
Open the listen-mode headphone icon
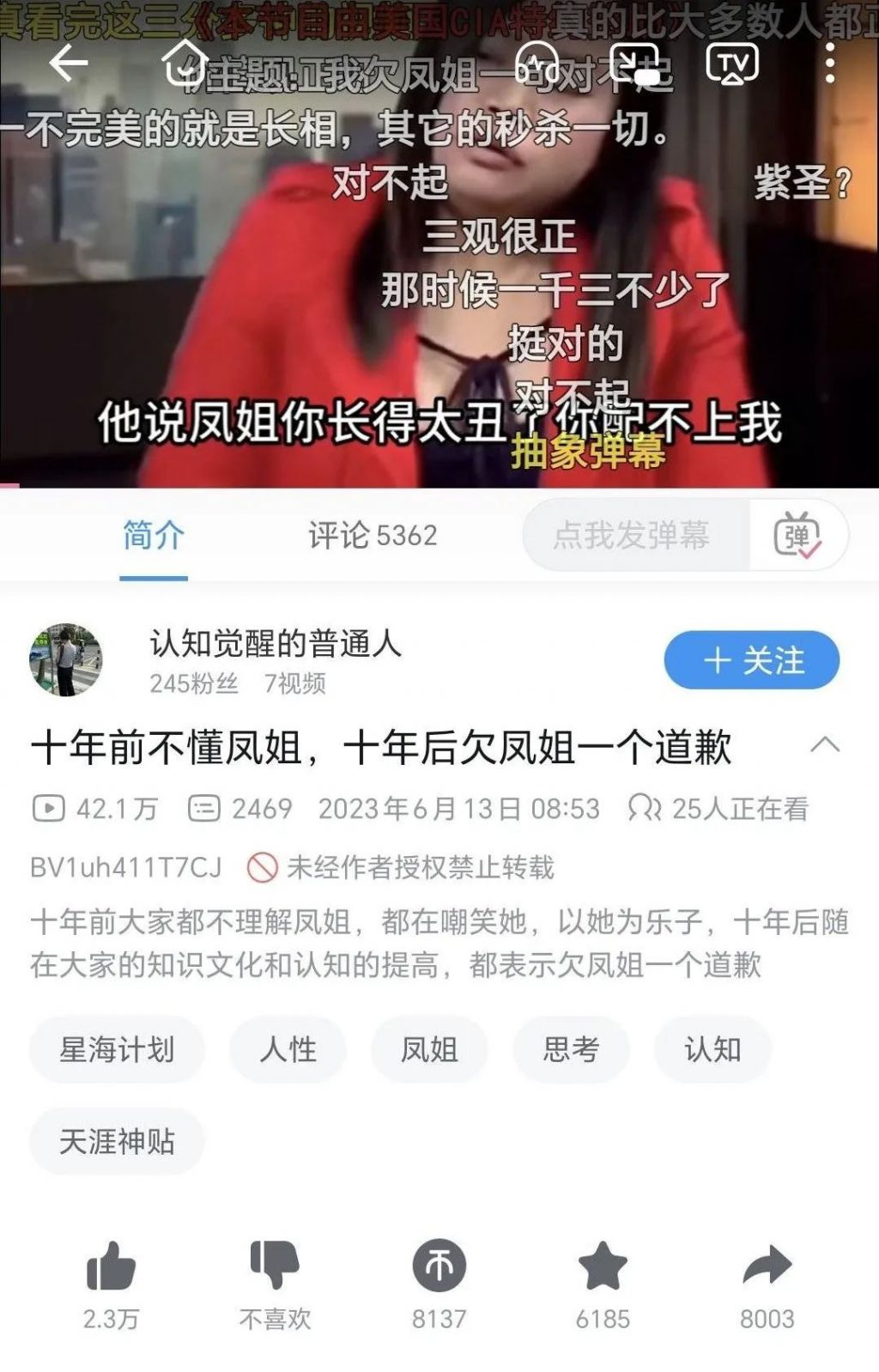(x=536, y=64)
